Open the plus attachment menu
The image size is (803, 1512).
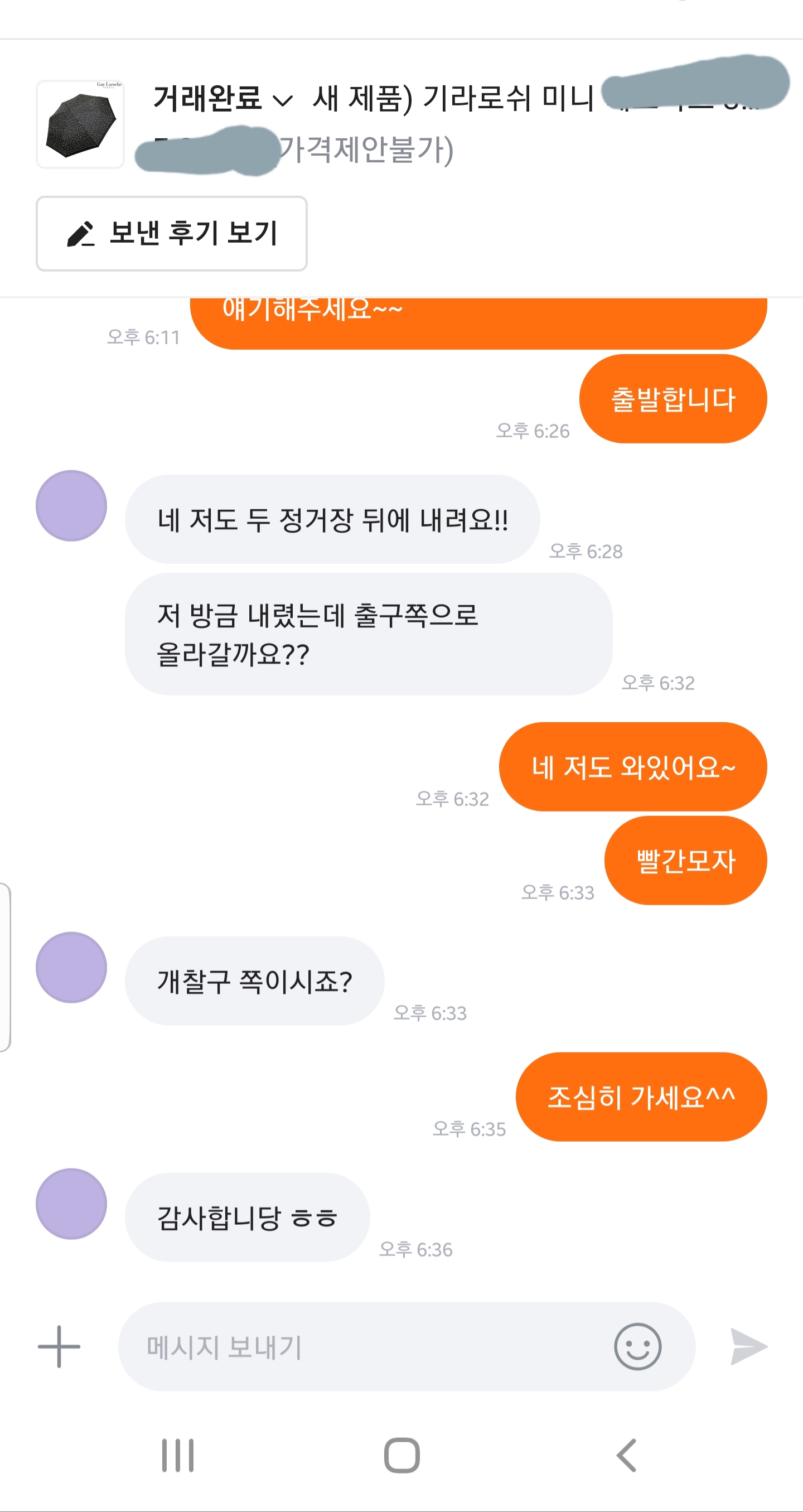59,1346
